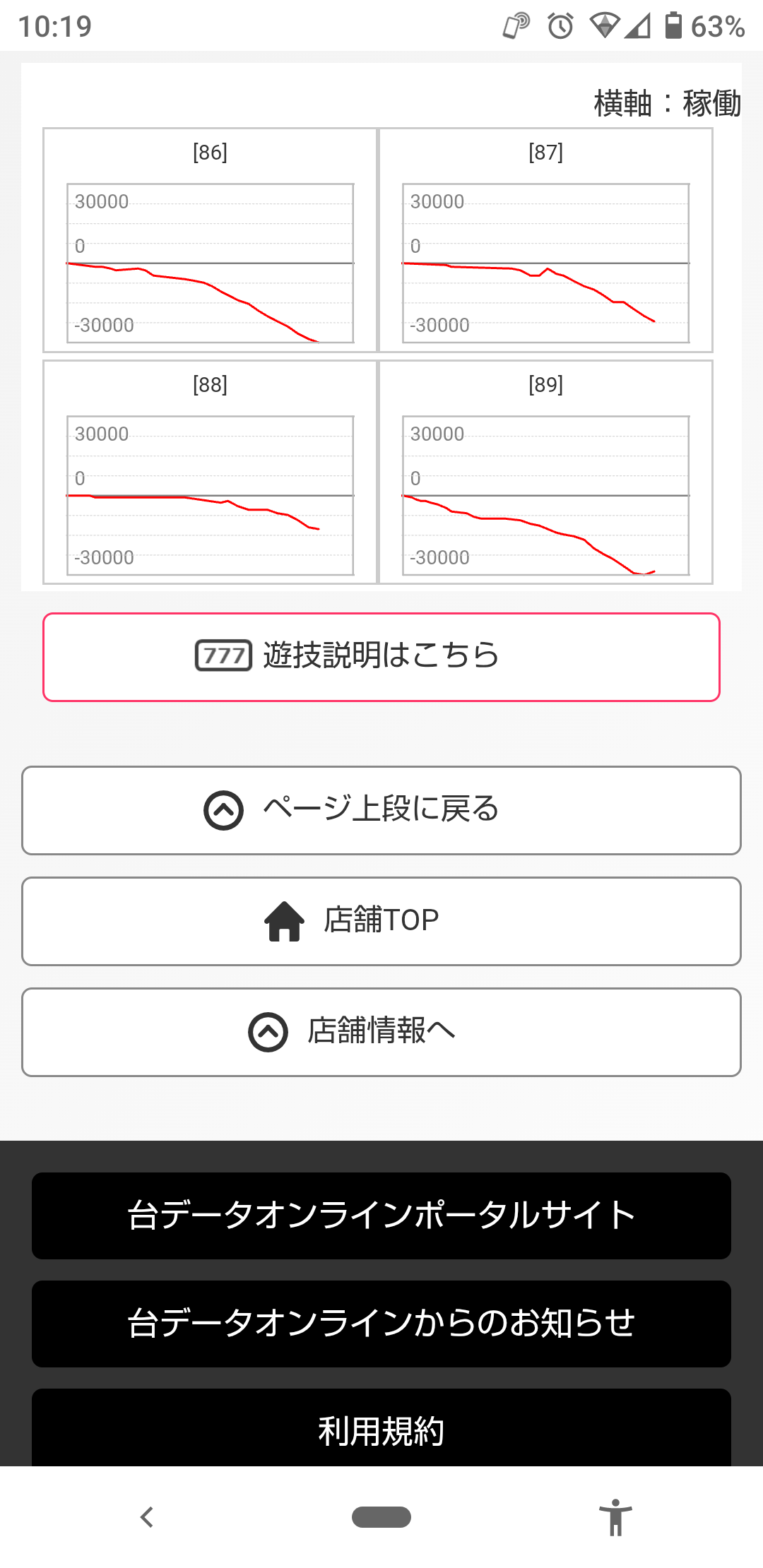Open 台データオンラインポータルサイト
The width and height of the screenshot is (763, 1568).
381,1216
